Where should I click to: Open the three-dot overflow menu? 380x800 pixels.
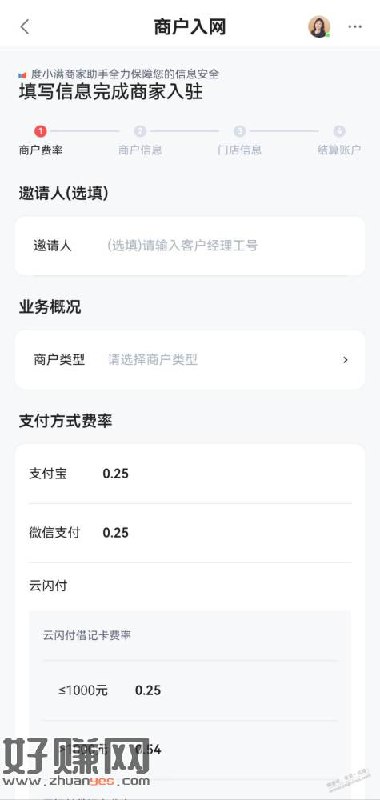pyautogui.click(x=355, y=27)
